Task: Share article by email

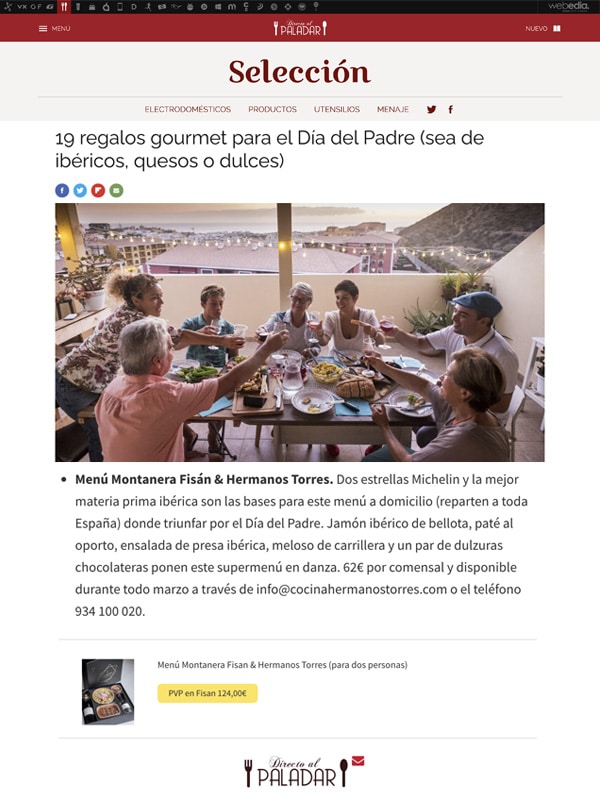Action: (116, 190)
